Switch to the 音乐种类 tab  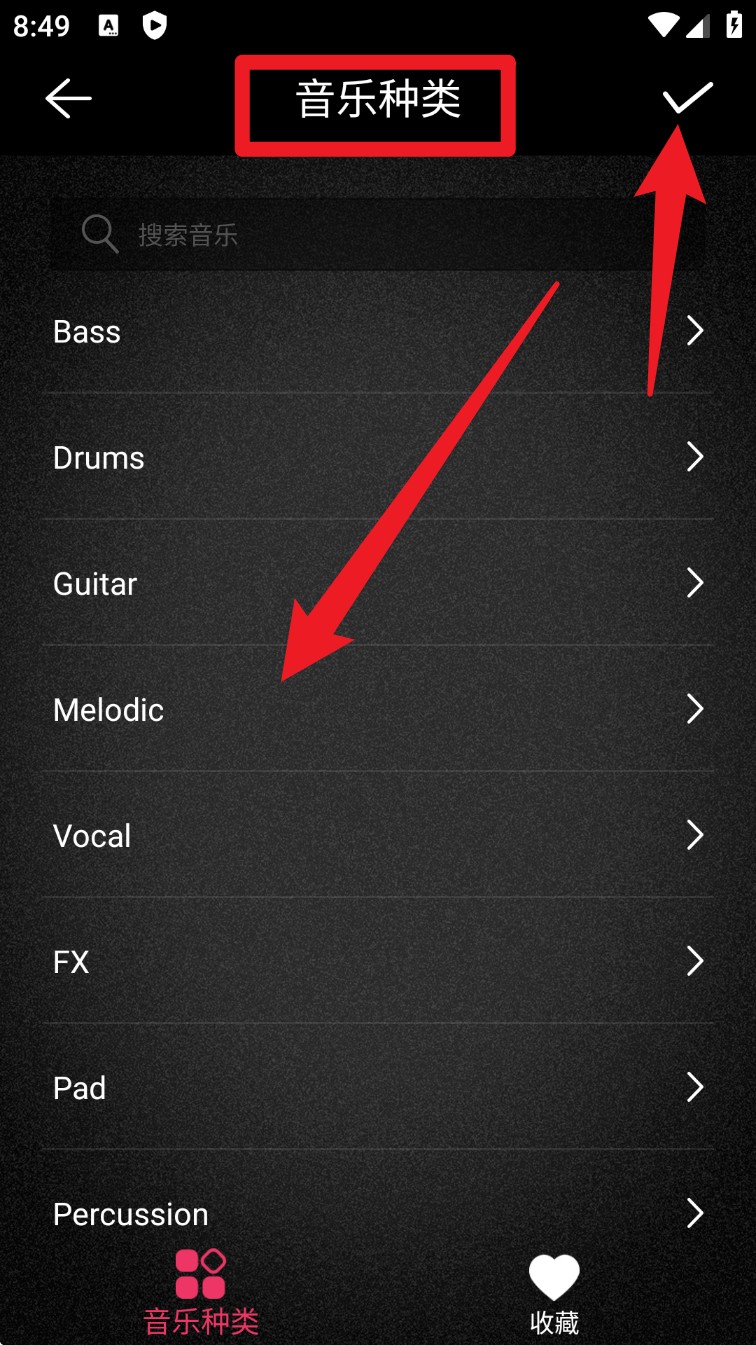pos(201,1293)
